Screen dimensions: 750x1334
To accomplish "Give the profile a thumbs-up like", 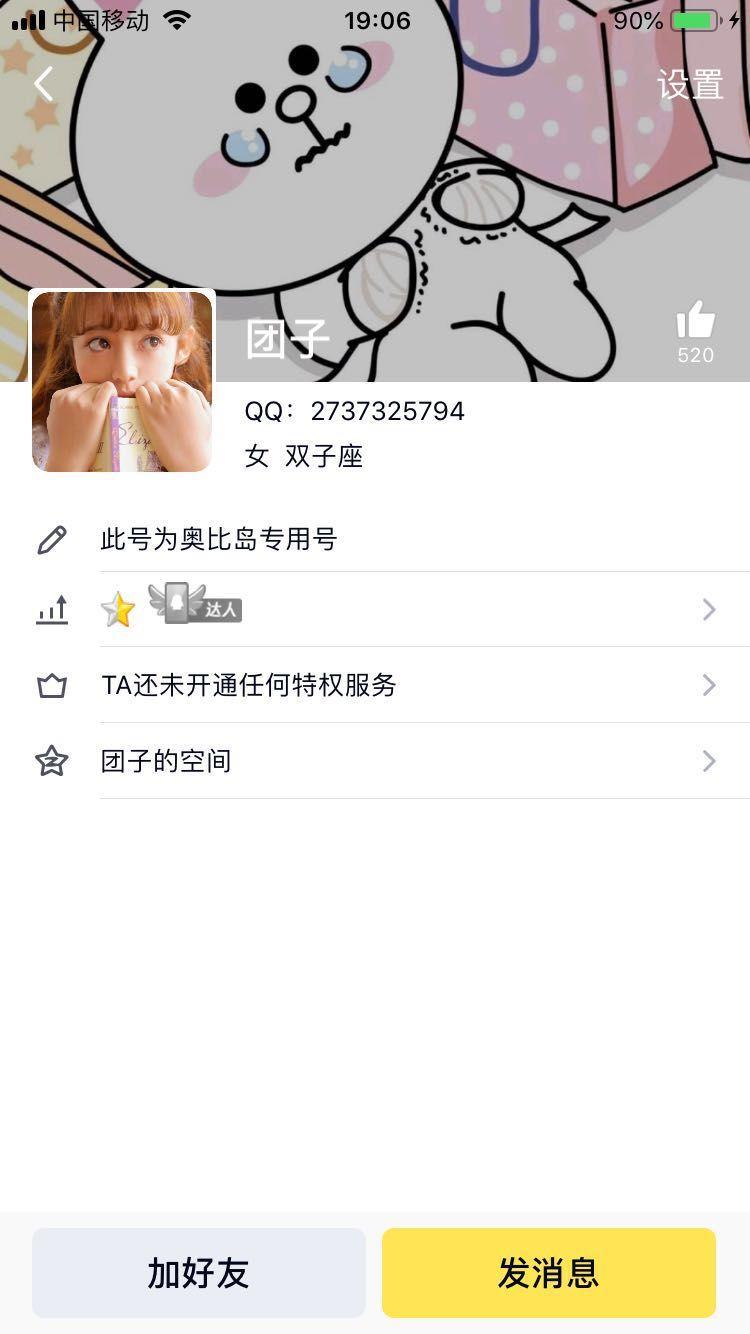I will 696,322.
